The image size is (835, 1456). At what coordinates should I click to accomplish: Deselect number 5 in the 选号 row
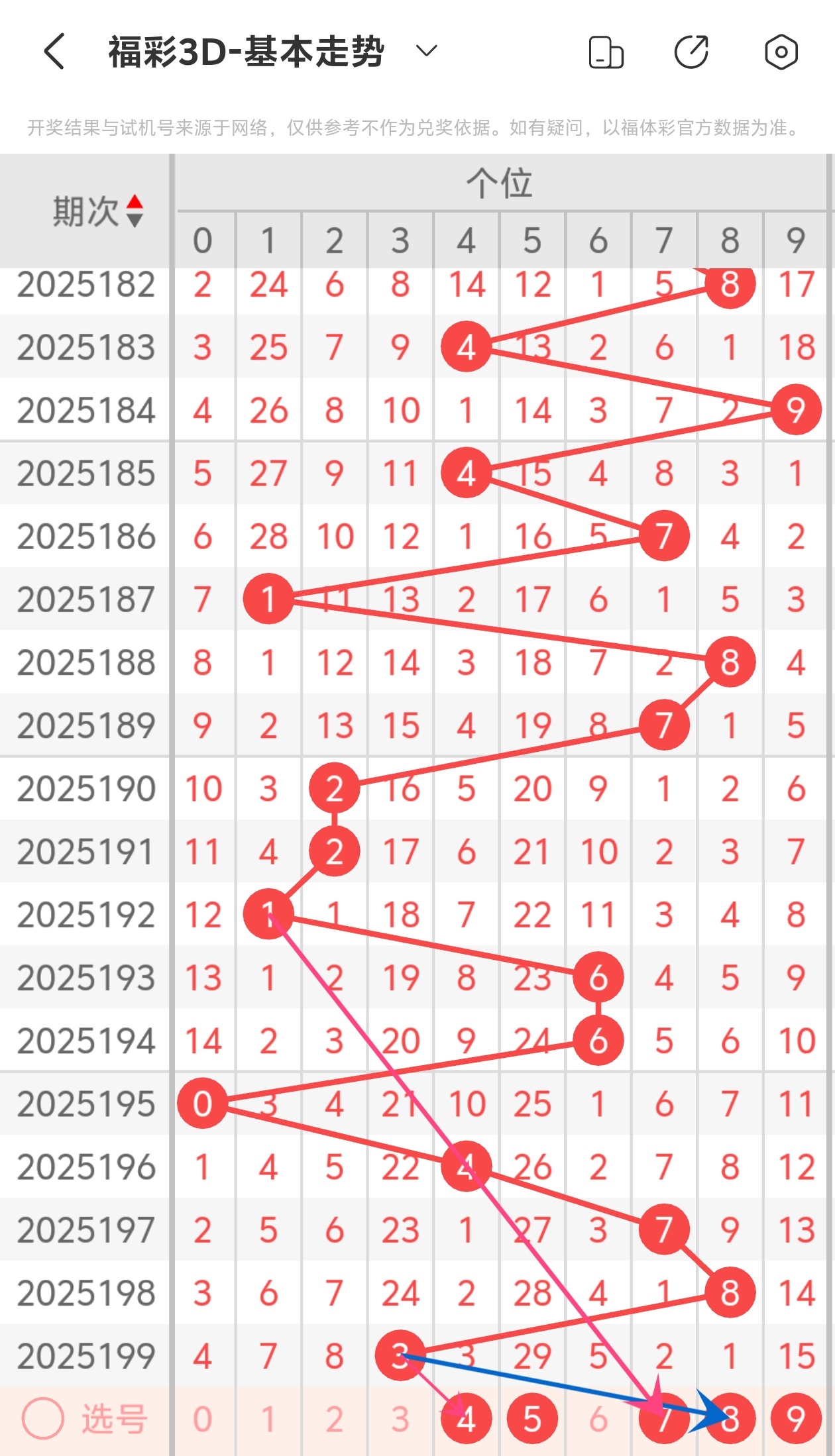(532, 1419)
